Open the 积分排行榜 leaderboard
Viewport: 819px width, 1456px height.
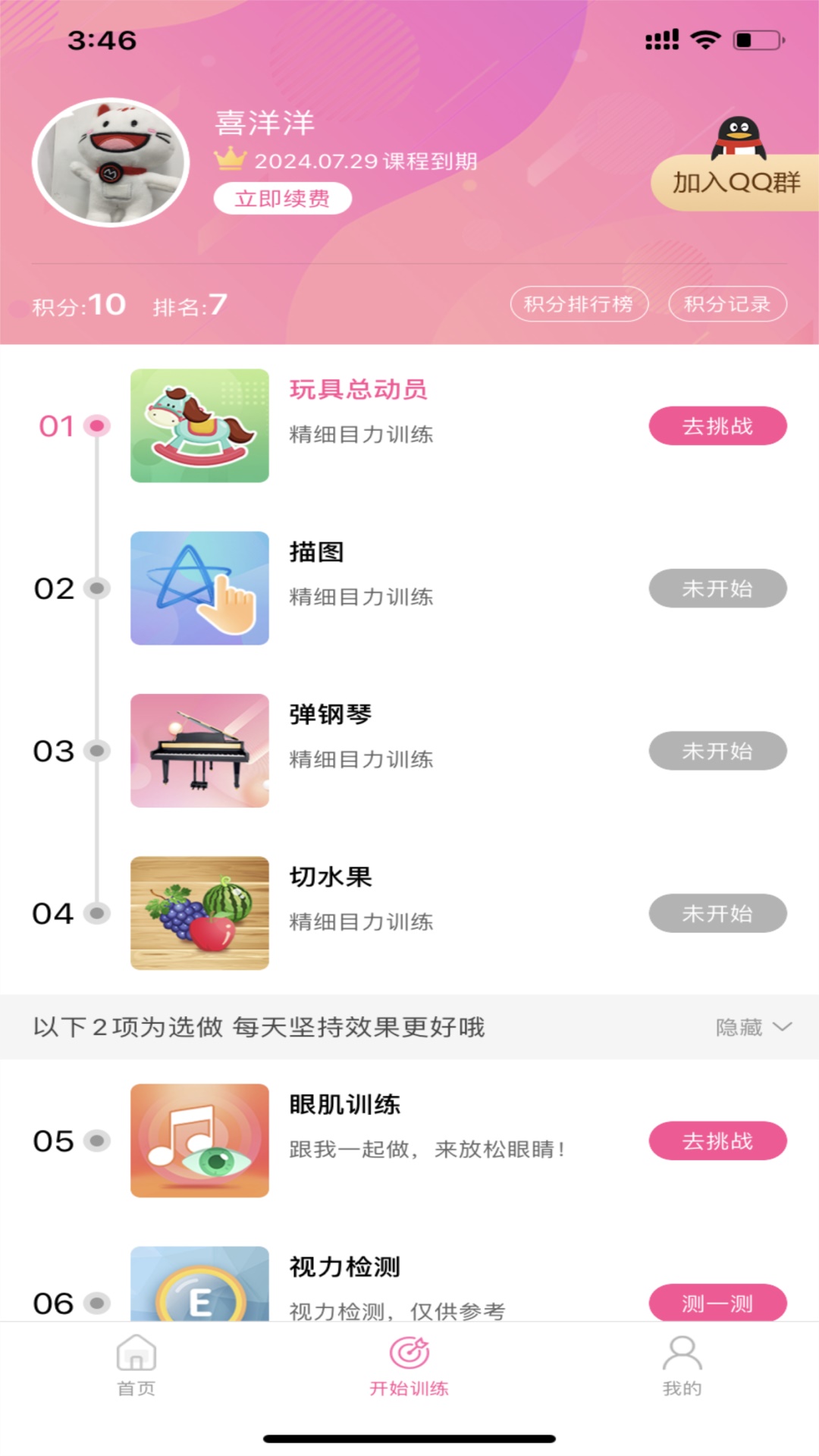(580, 303)
